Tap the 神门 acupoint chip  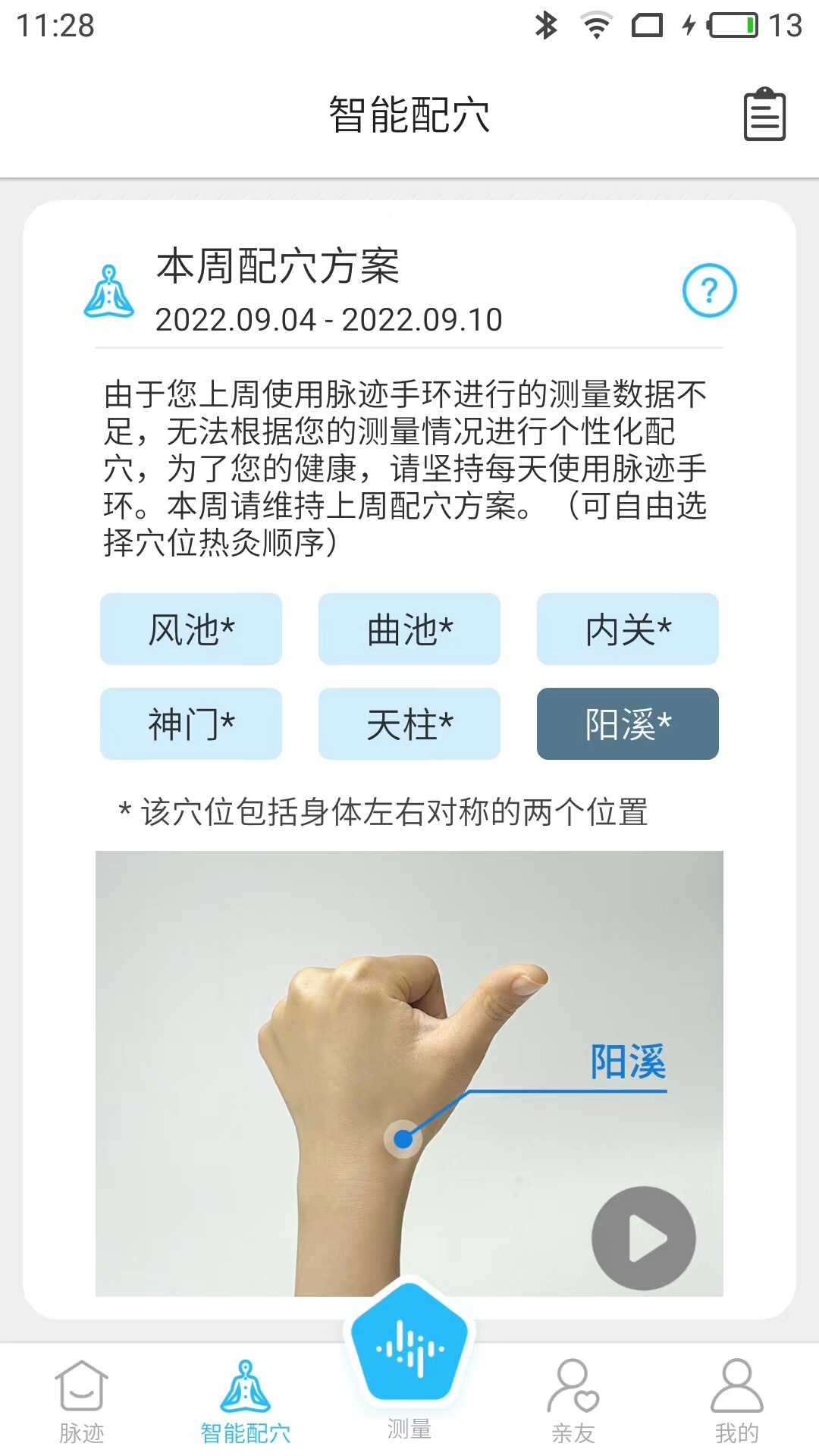pyautogui.click(x=191, y=724)
